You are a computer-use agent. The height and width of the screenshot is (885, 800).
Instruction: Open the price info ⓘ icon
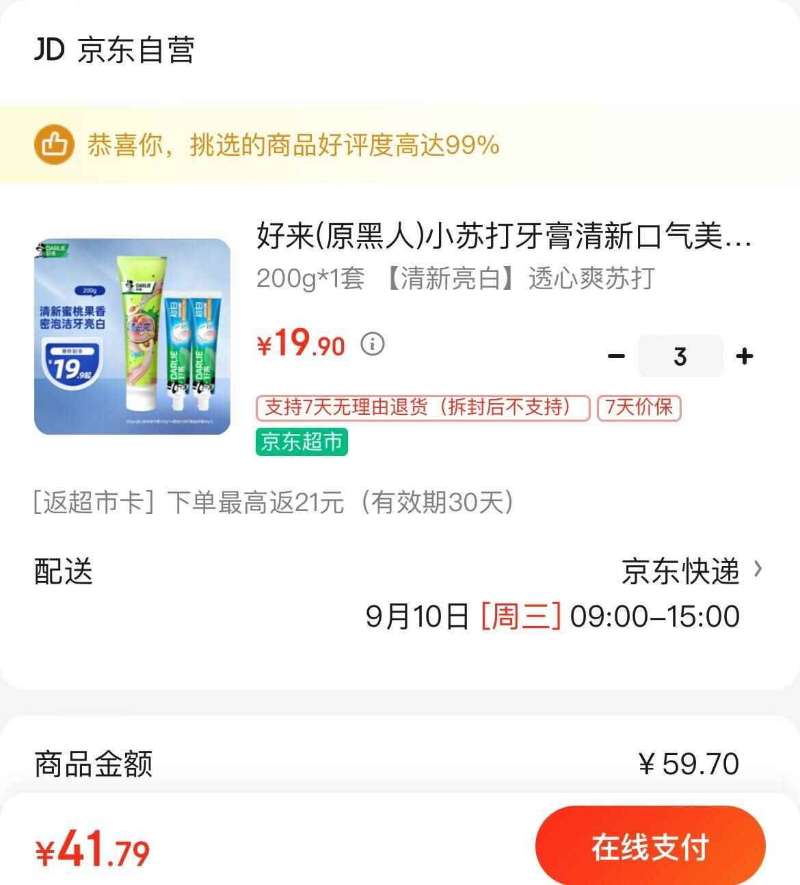coord(374,344)
